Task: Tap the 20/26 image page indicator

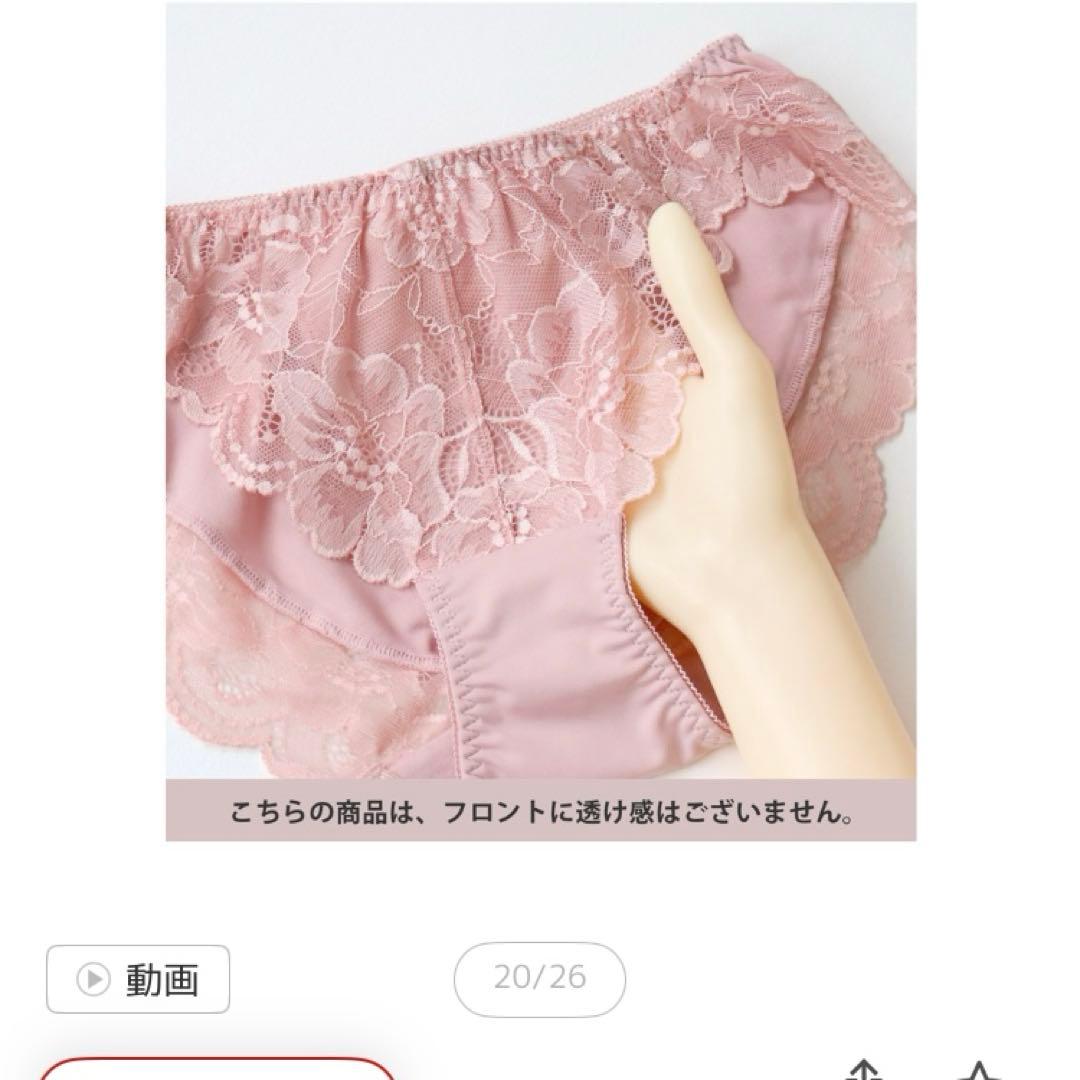Action: pyautogui.click(x=540, y=978)
